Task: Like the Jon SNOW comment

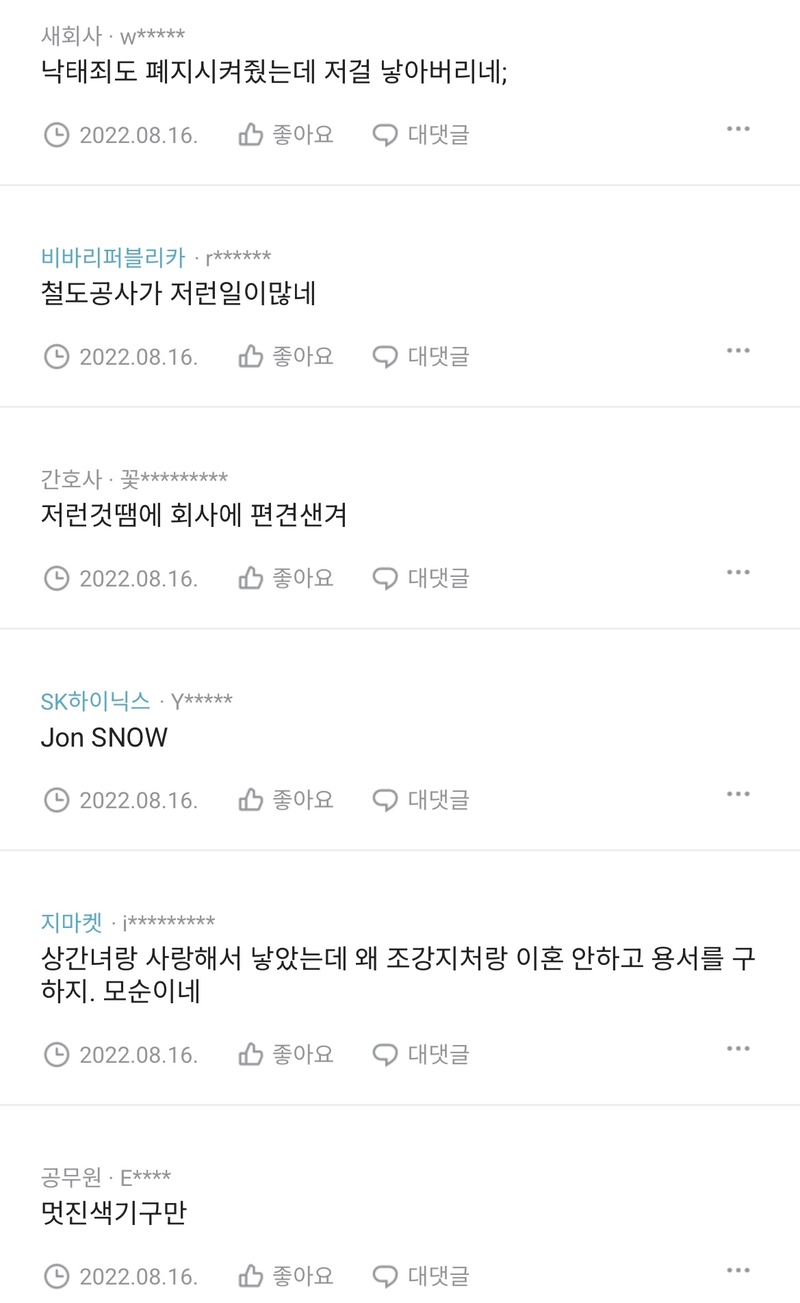Action: pos(285,800)
